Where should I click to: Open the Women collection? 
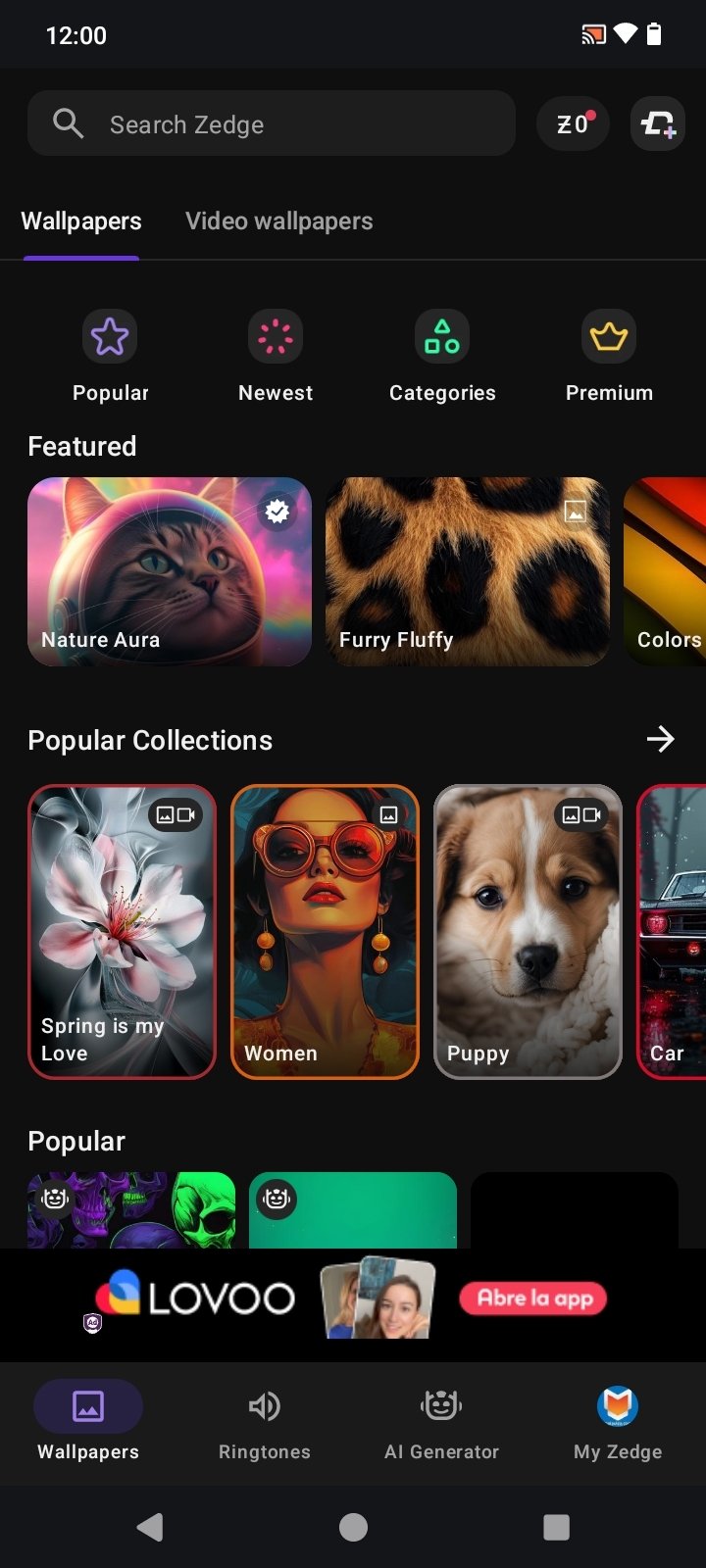click(325, 932)
